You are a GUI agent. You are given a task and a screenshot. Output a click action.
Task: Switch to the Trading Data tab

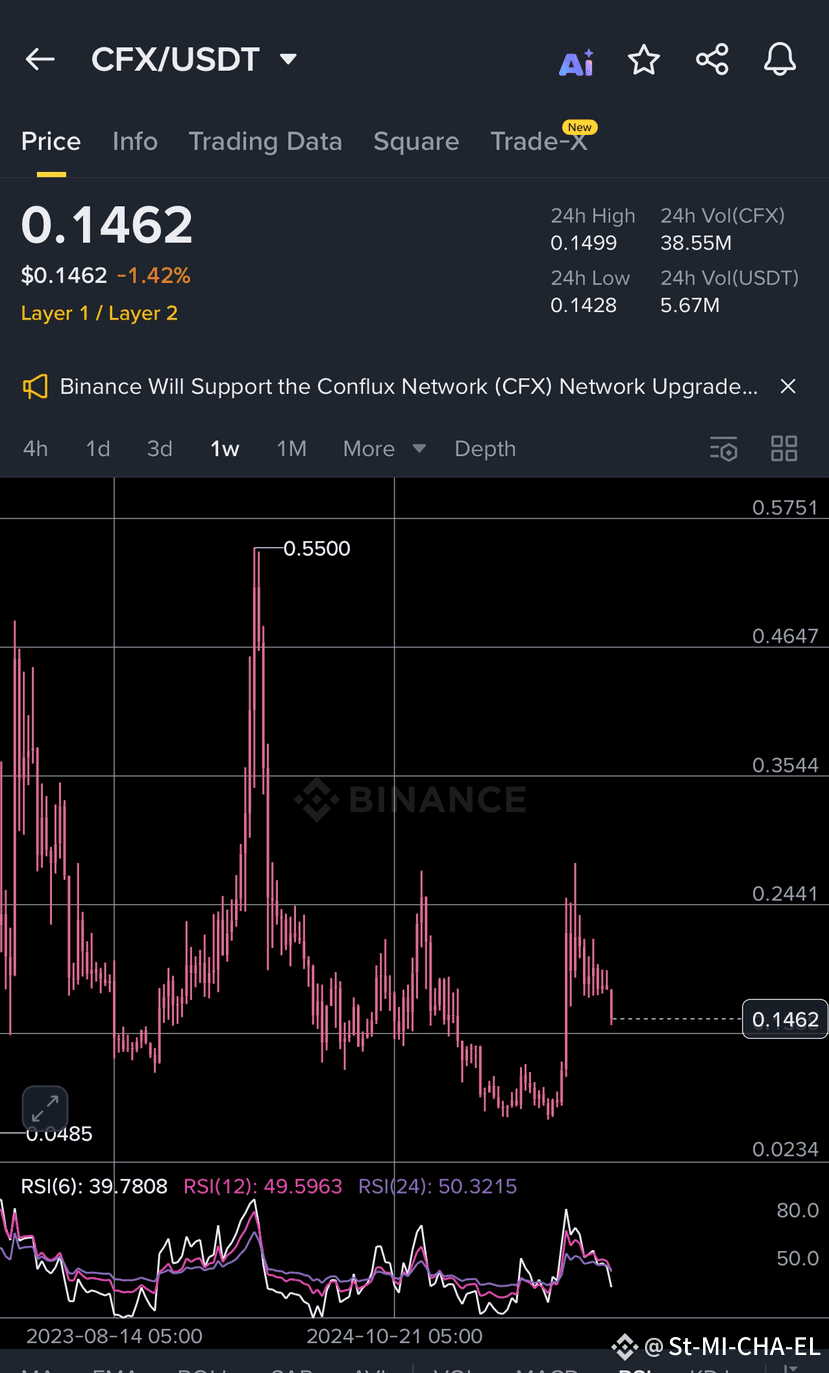265,142
